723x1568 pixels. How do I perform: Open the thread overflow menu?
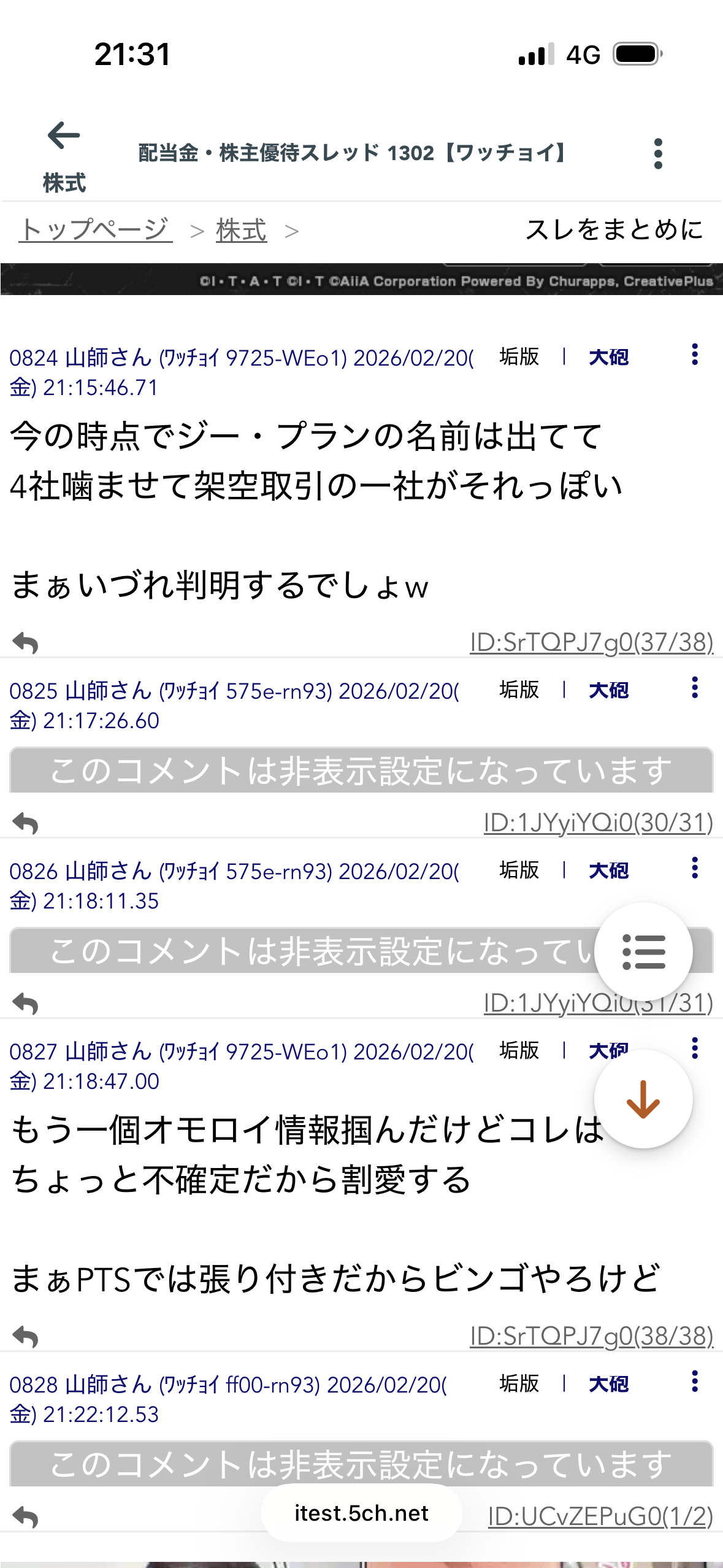658,153
